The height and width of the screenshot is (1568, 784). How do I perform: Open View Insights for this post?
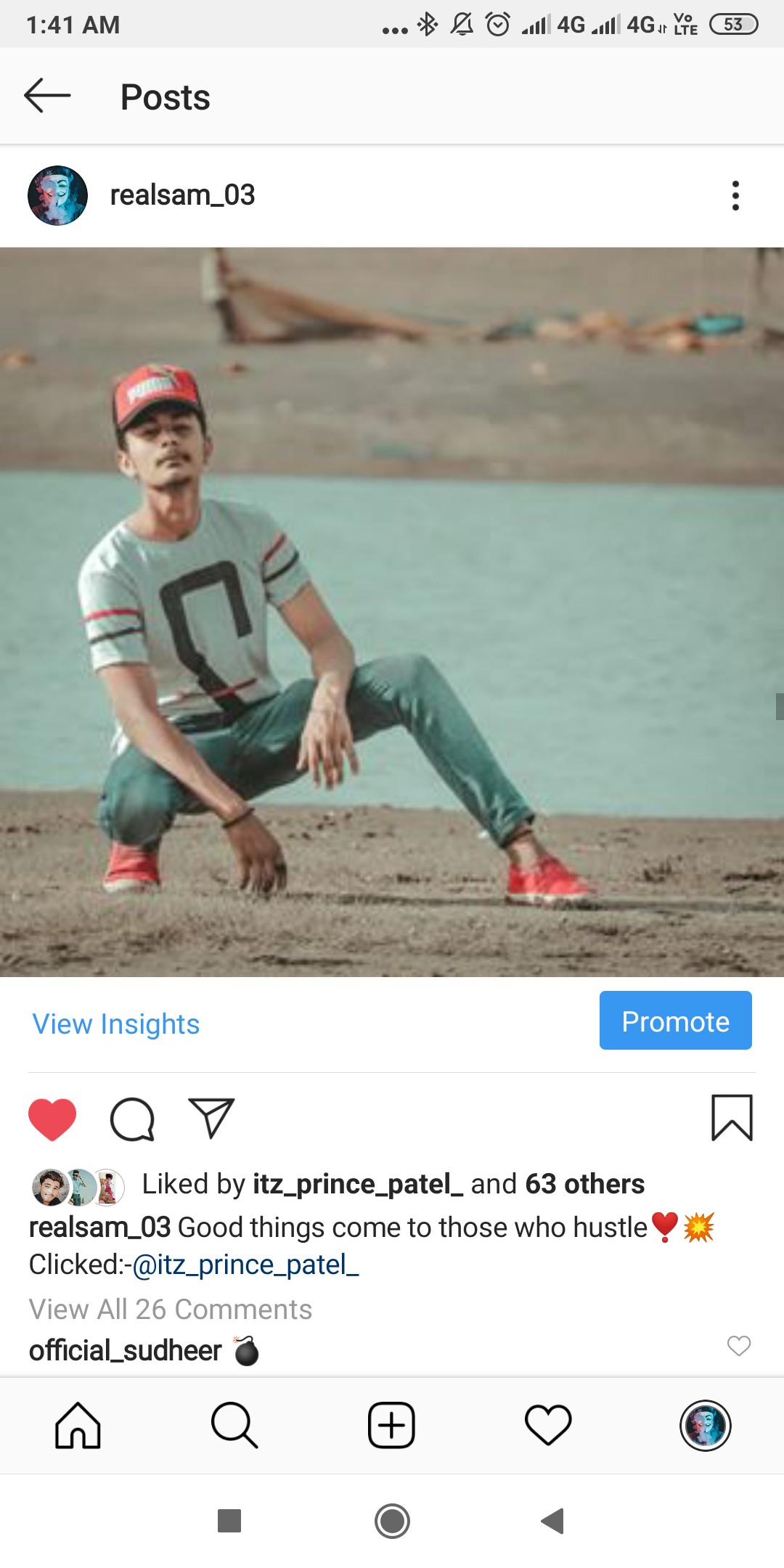pos(116,1024)
